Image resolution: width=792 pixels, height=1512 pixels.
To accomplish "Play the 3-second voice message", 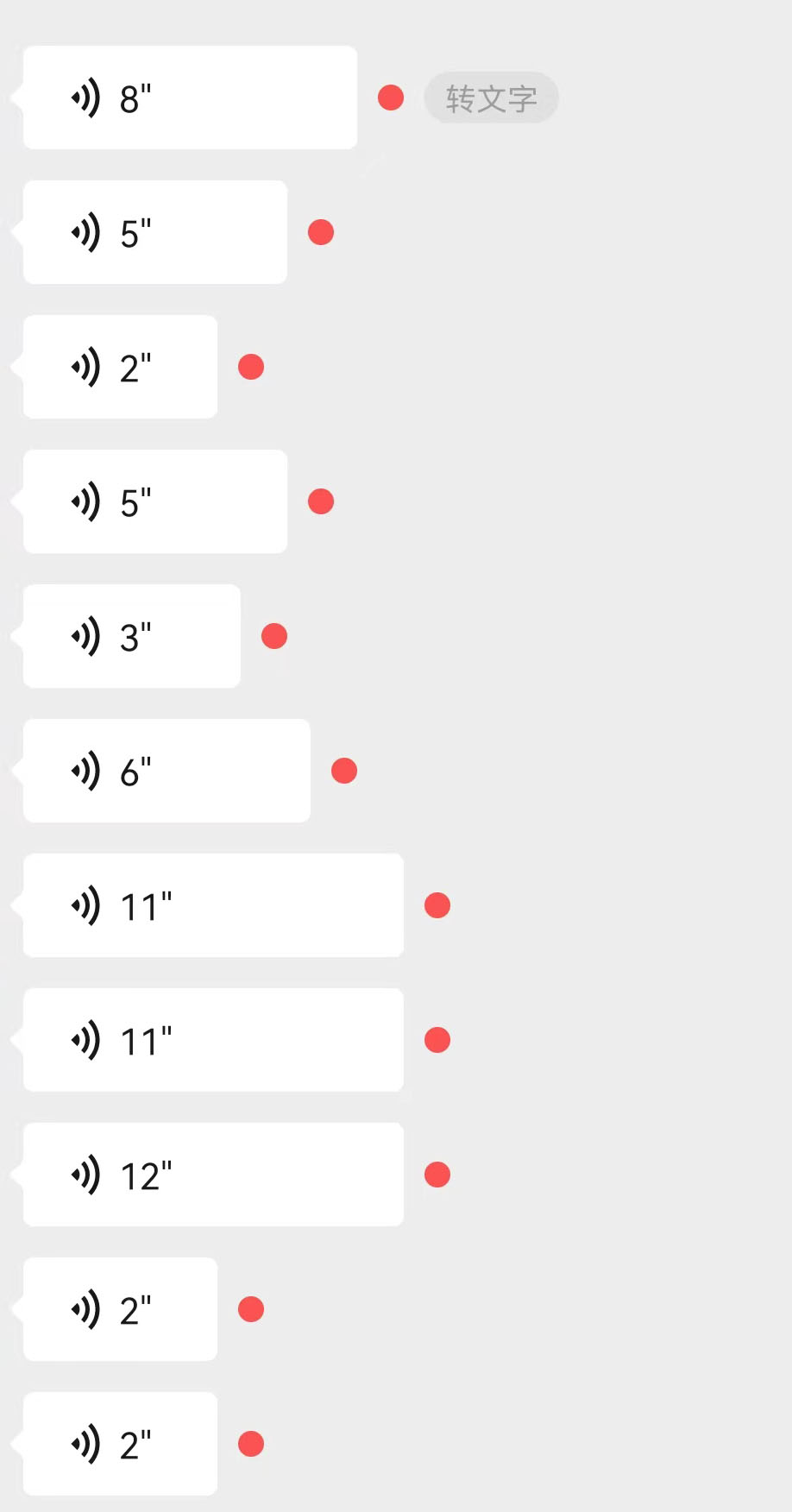I will tap(132, 636).
